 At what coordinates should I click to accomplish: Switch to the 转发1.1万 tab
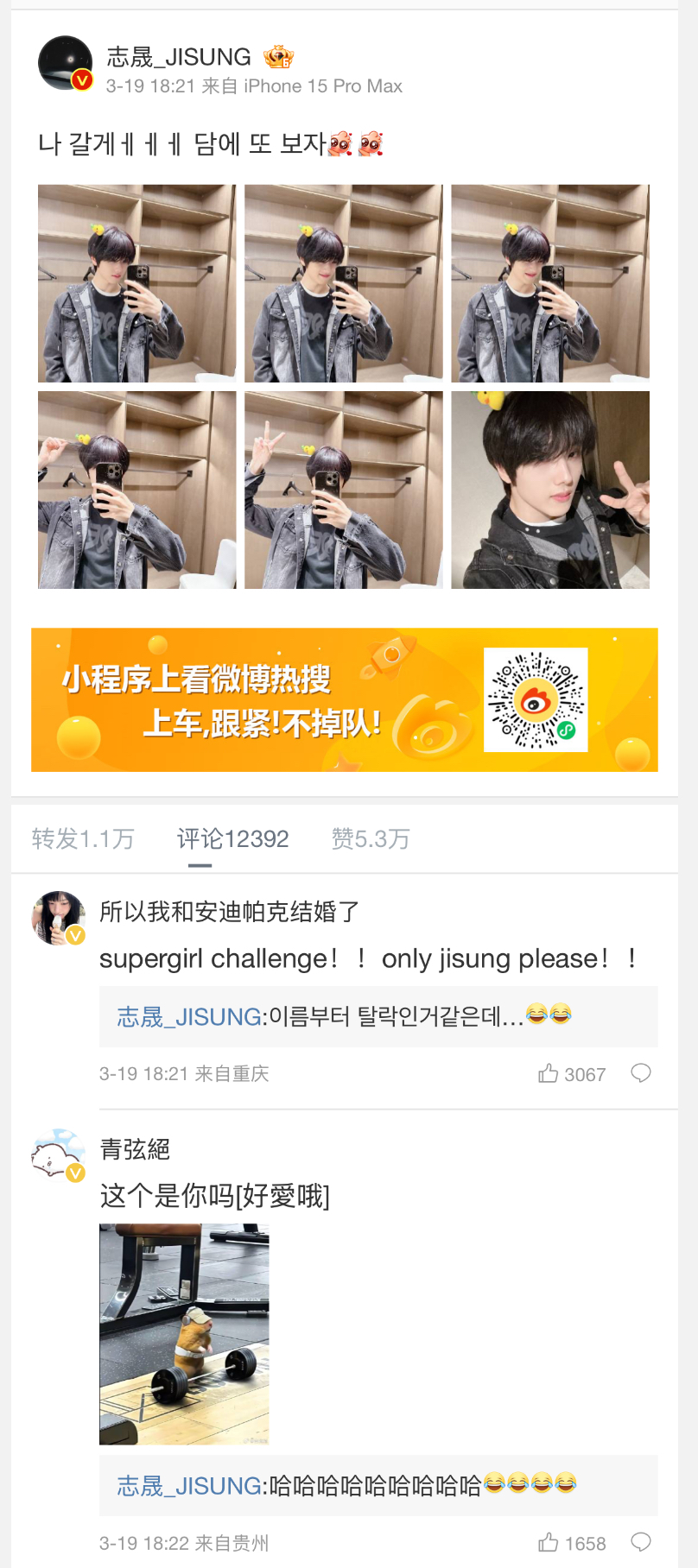[83, 838]
